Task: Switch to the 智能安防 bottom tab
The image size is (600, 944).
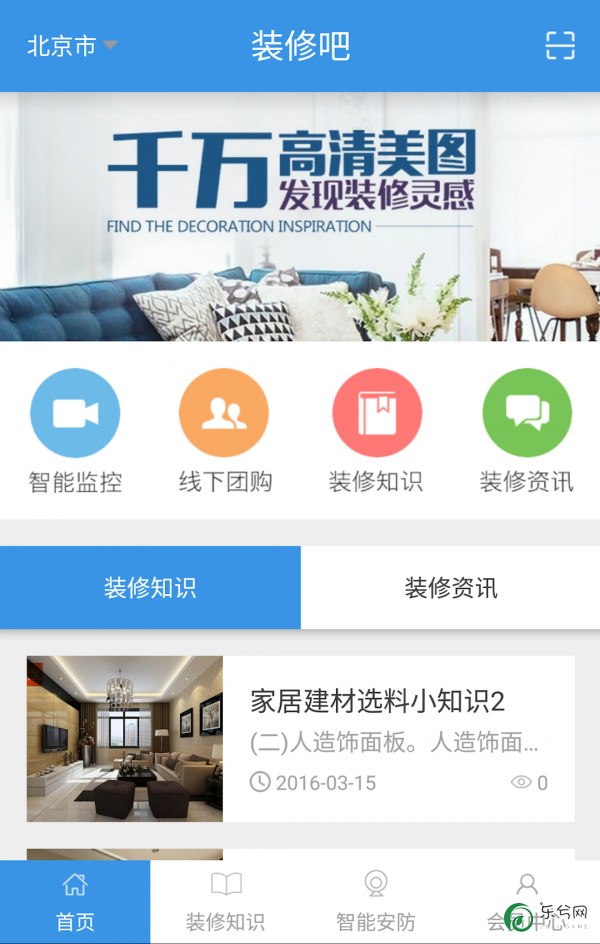Action: (375, 902)
